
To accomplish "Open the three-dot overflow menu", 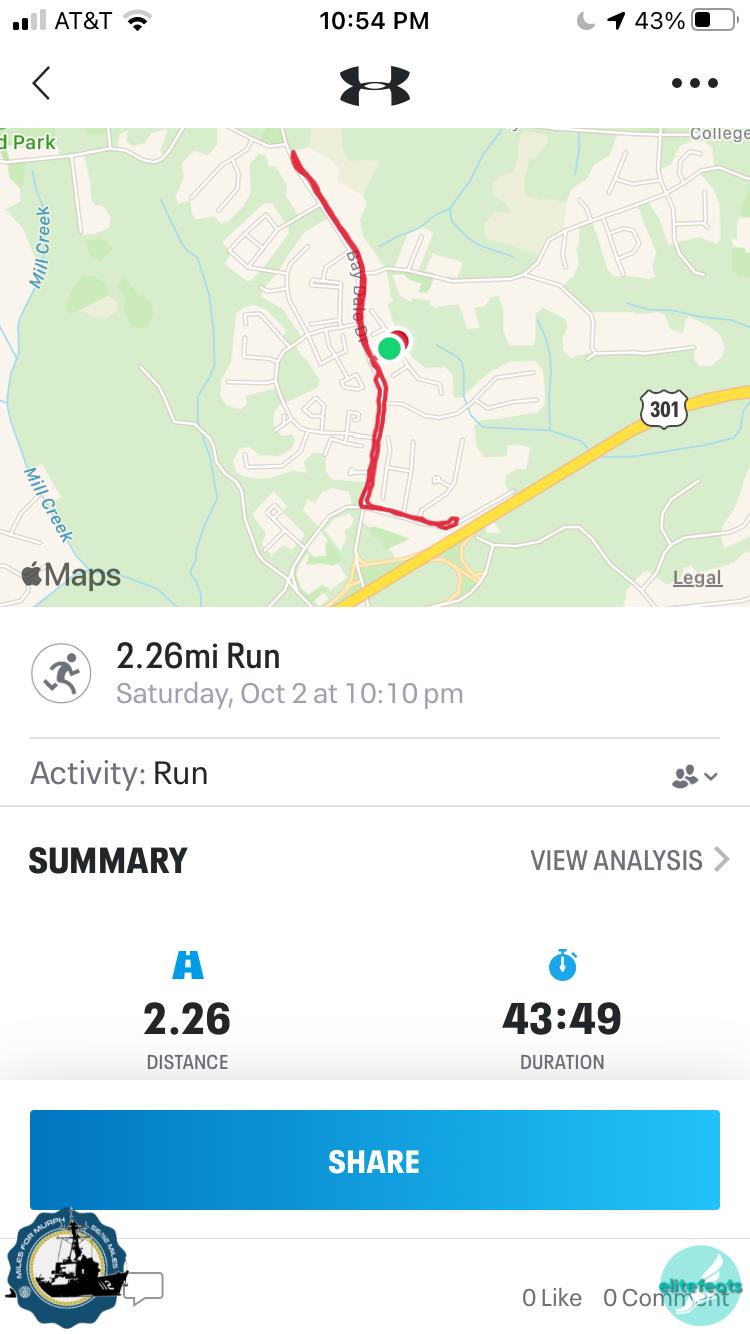I will click(695, 84).
